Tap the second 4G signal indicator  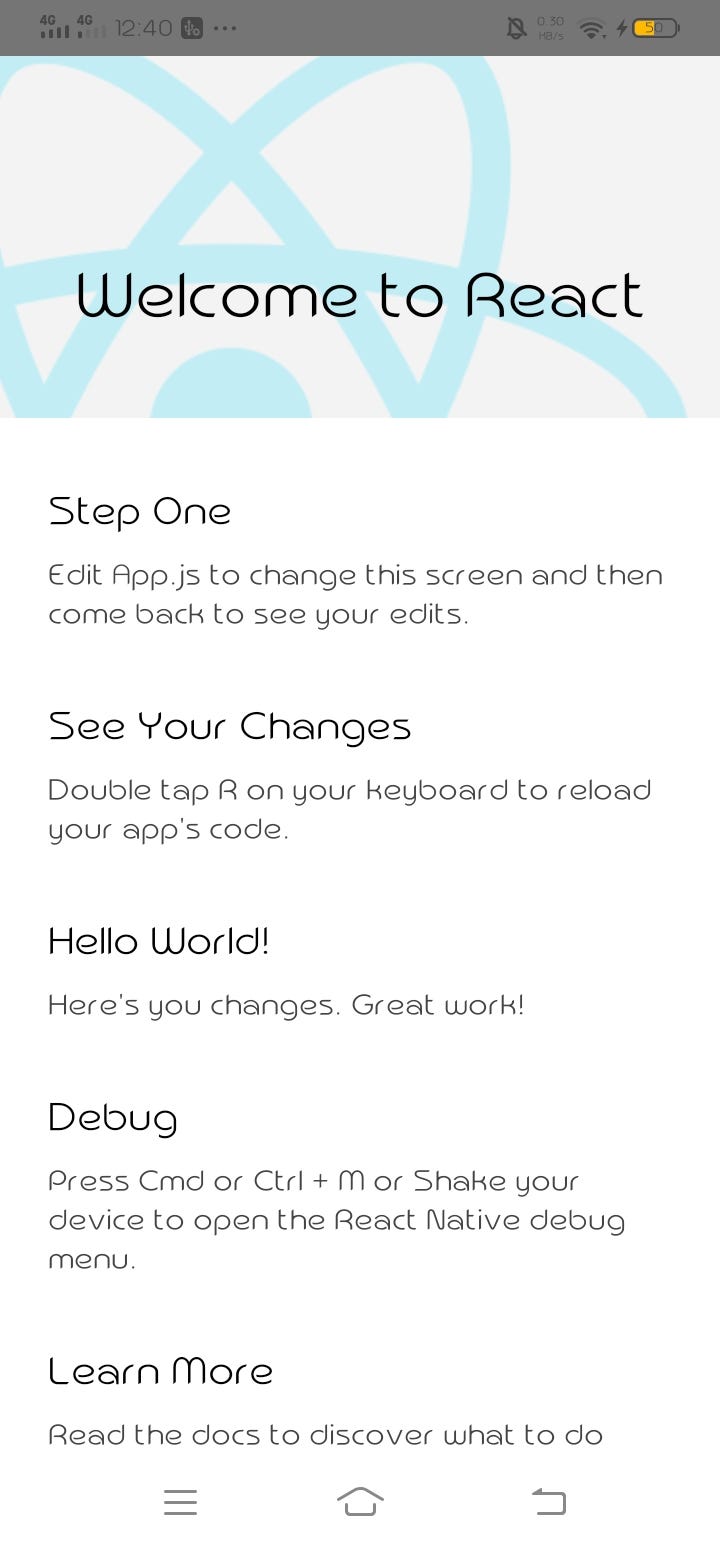click(88, 26)
